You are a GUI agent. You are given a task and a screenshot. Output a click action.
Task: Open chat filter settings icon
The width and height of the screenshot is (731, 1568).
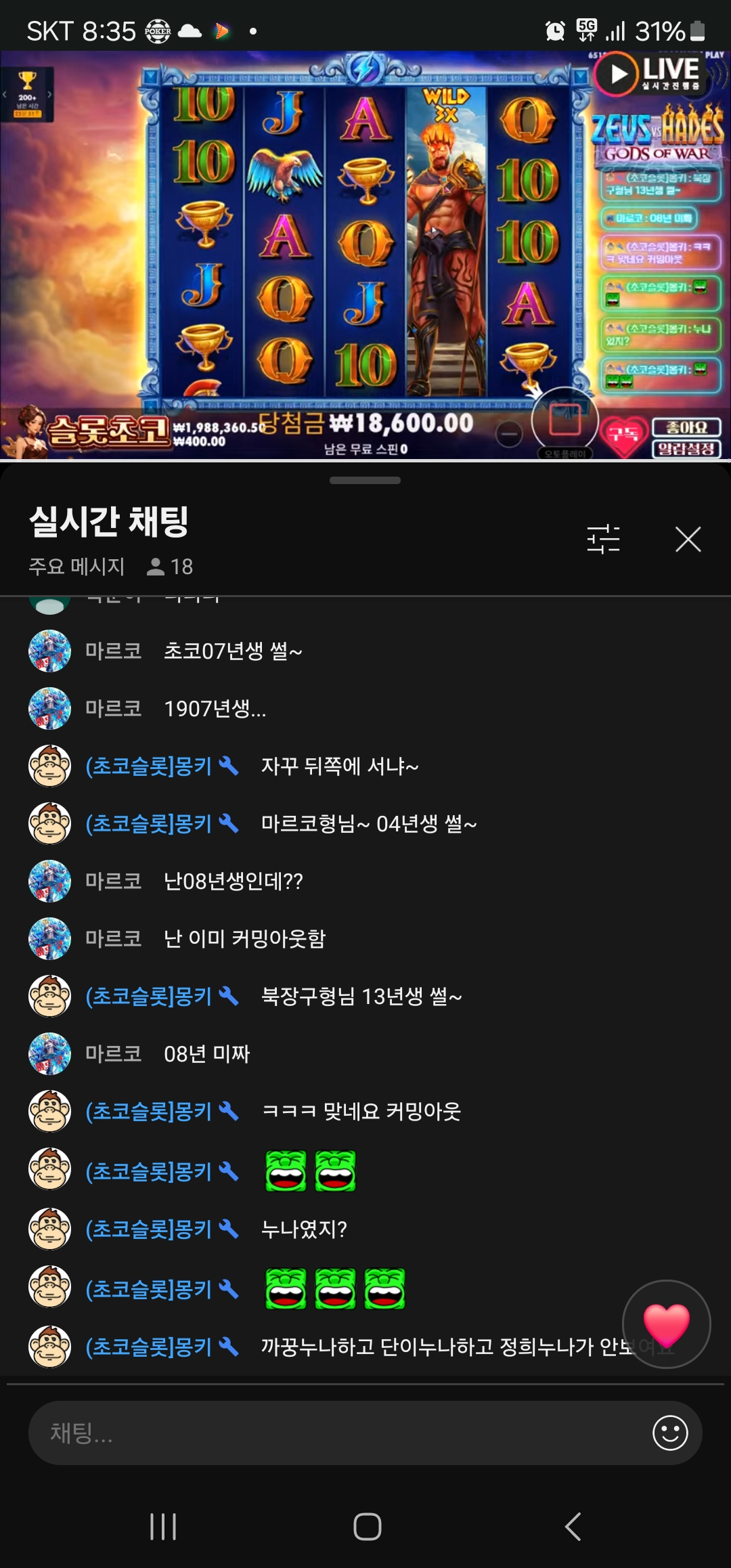coord(603,540)
